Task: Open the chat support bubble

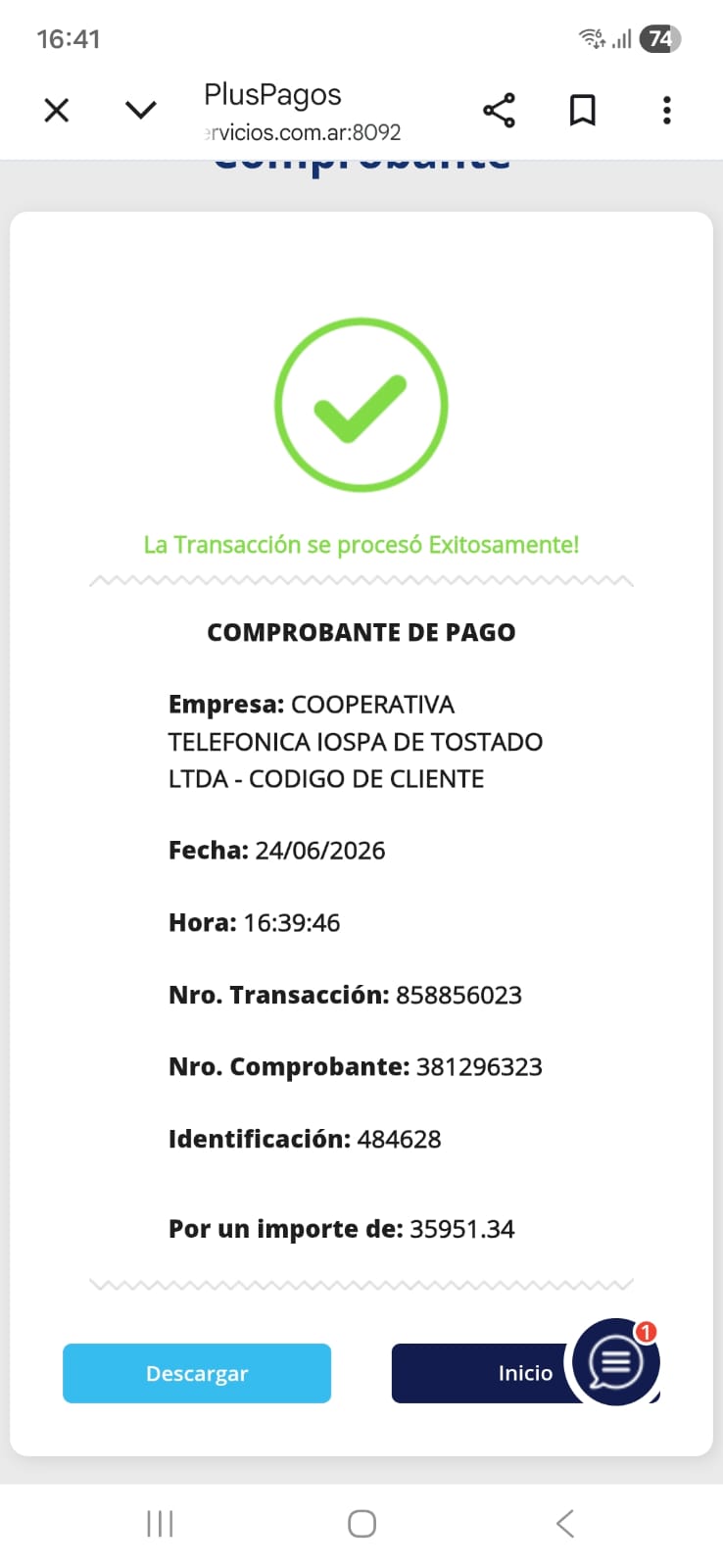Action: coord(616,1362)
